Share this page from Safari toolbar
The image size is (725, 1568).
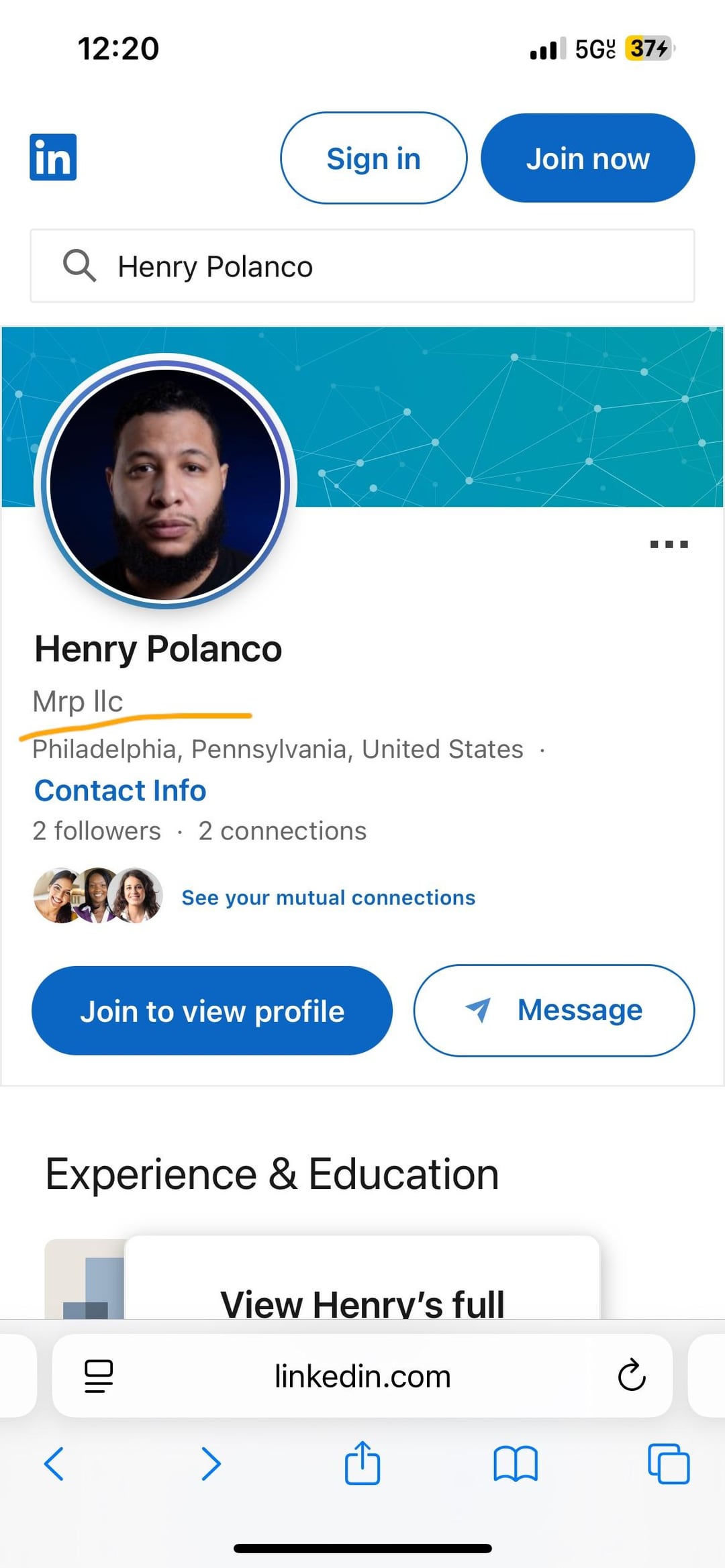(362, 1463)
